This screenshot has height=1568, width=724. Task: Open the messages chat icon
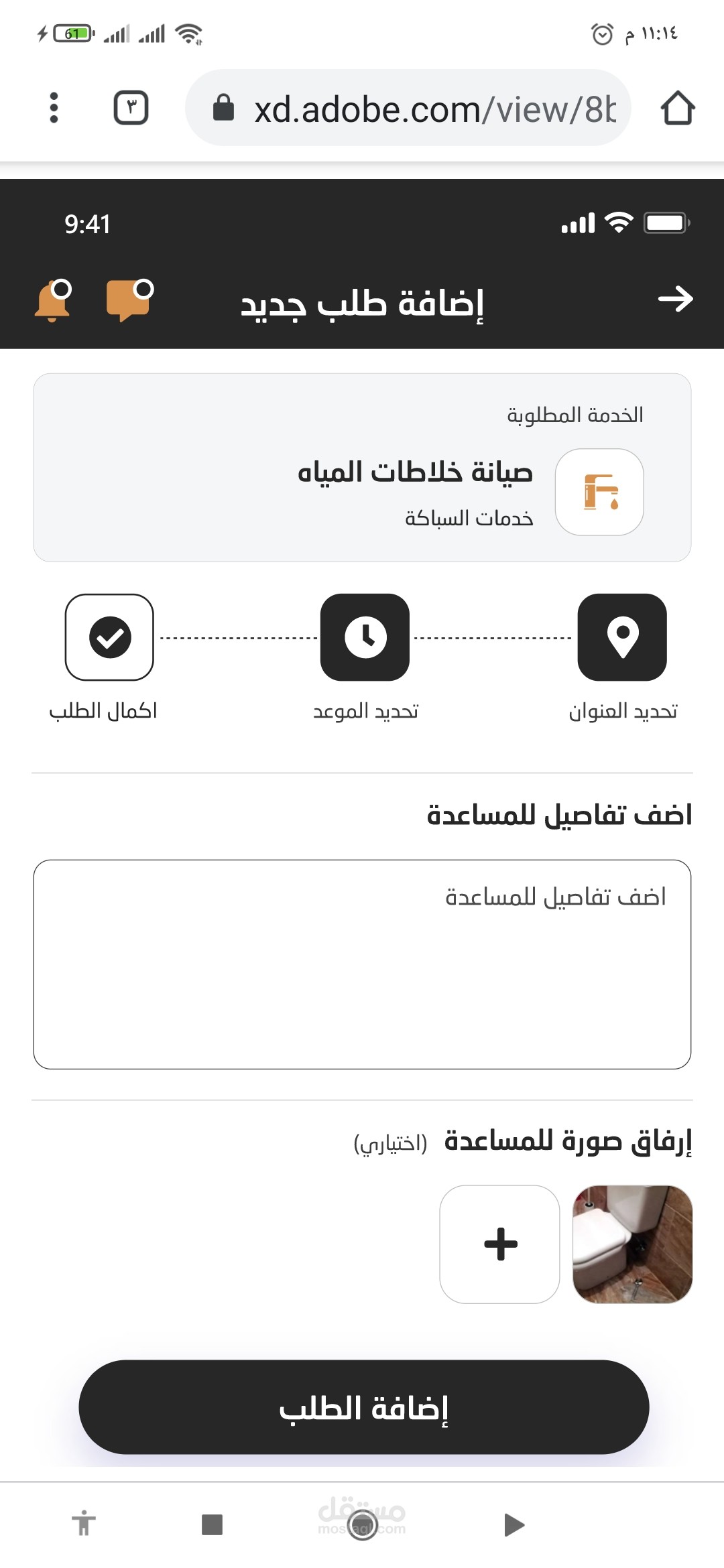(x=129, y=300)
